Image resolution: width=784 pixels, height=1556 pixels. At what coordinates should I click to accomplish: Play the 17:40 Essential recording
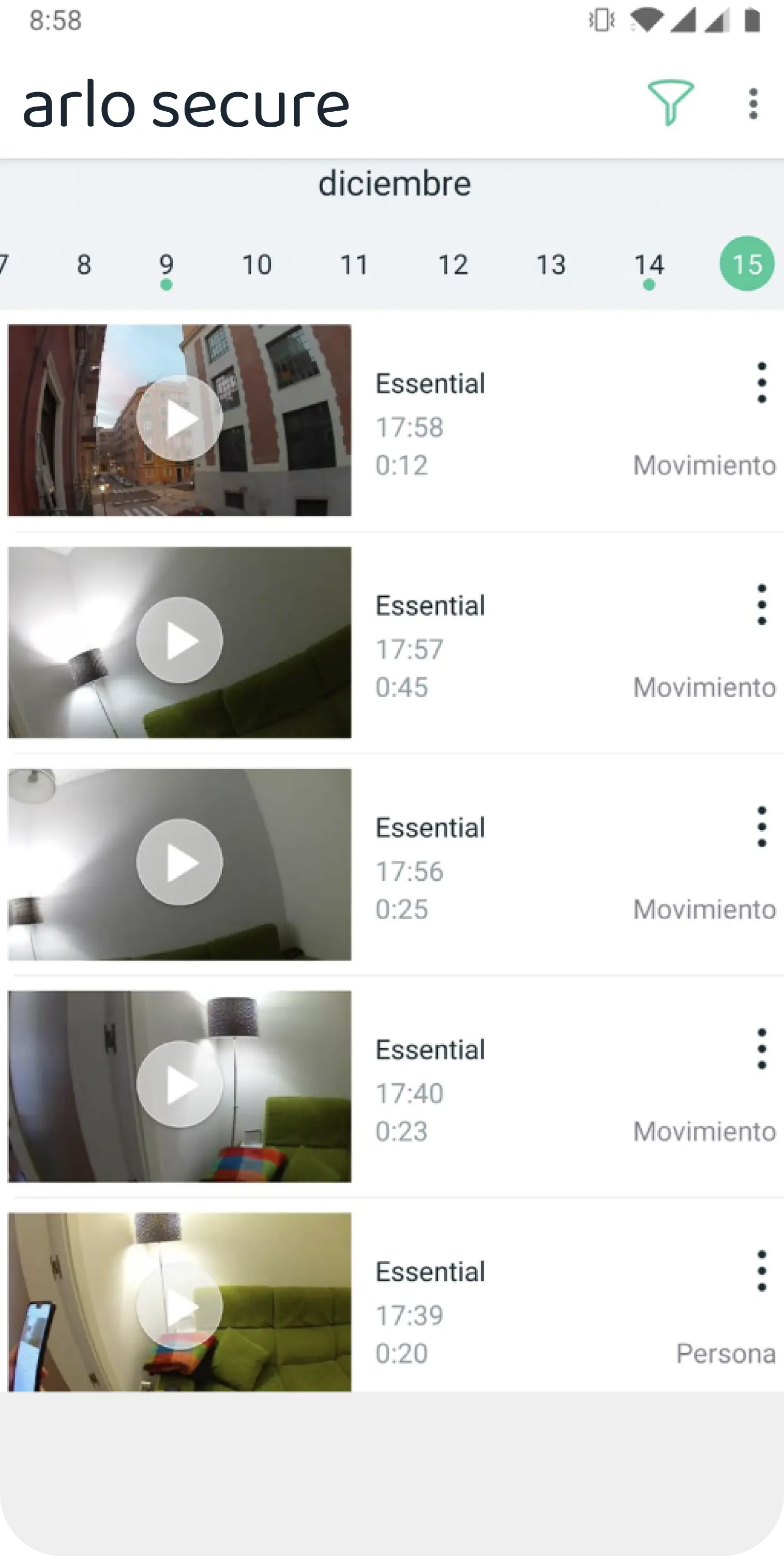(179, 1084)
